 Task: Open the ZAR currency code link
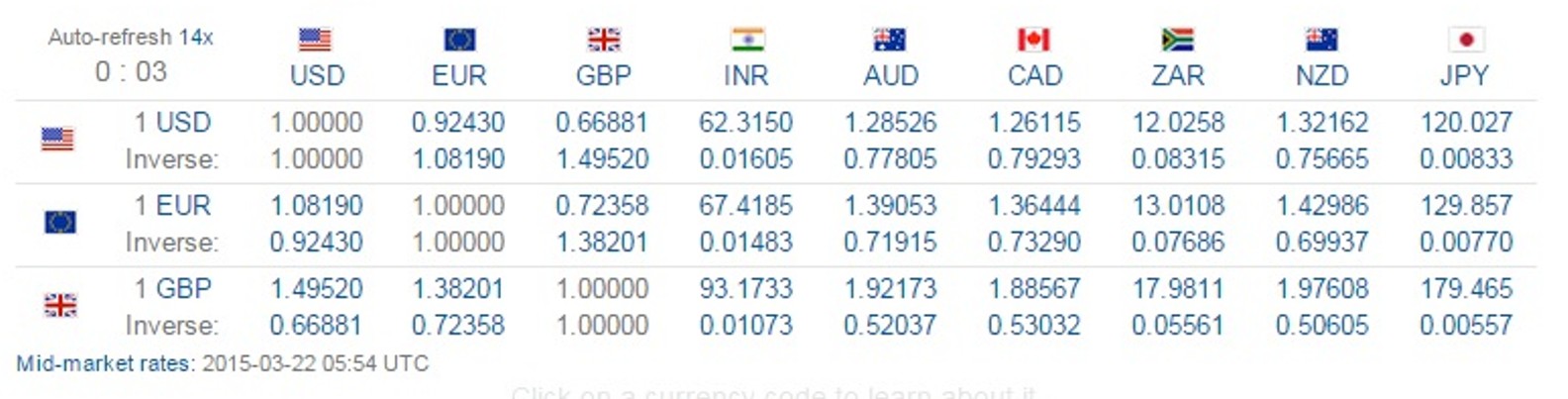1178,75
